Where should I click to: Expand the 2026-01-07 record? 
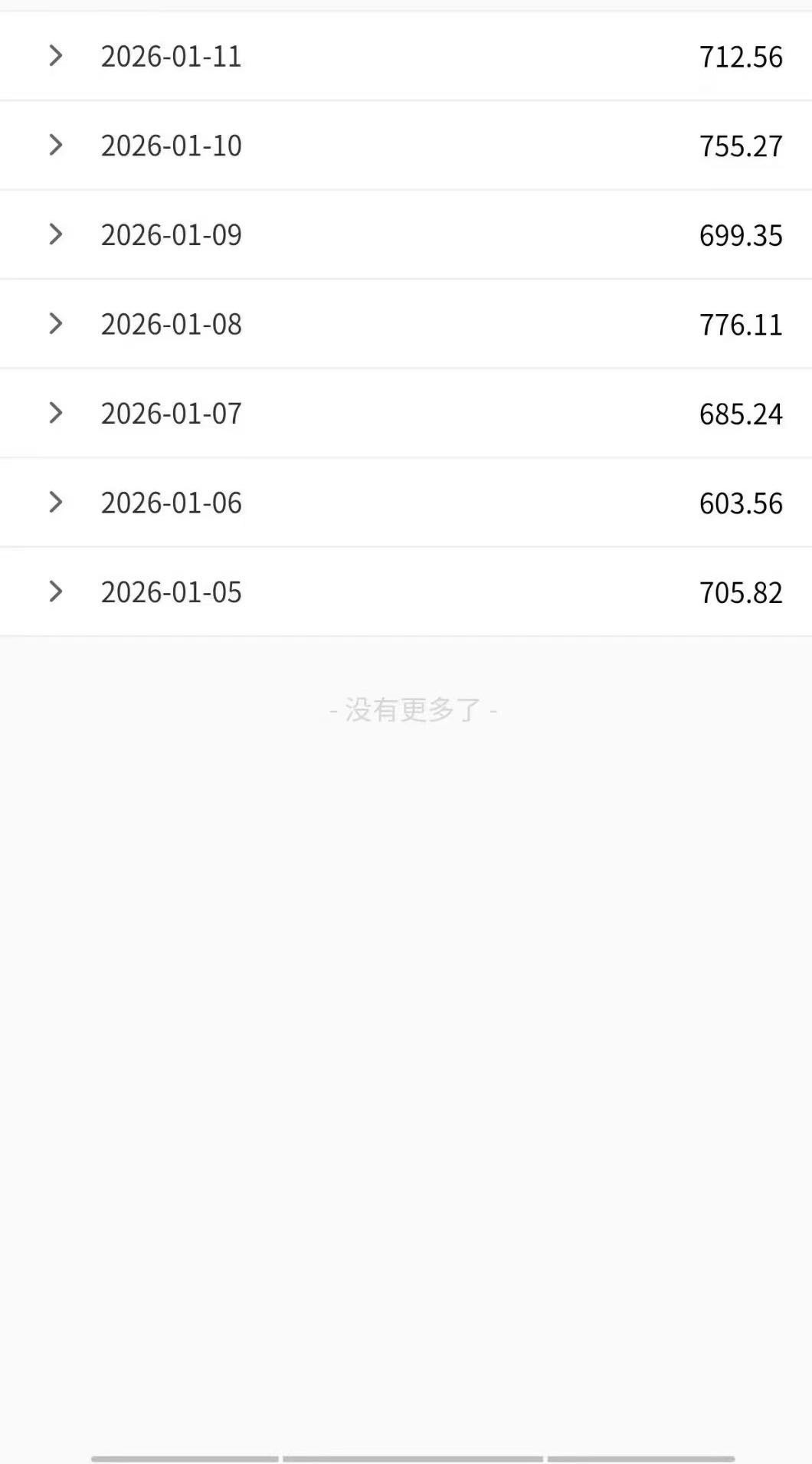[55, 412]
